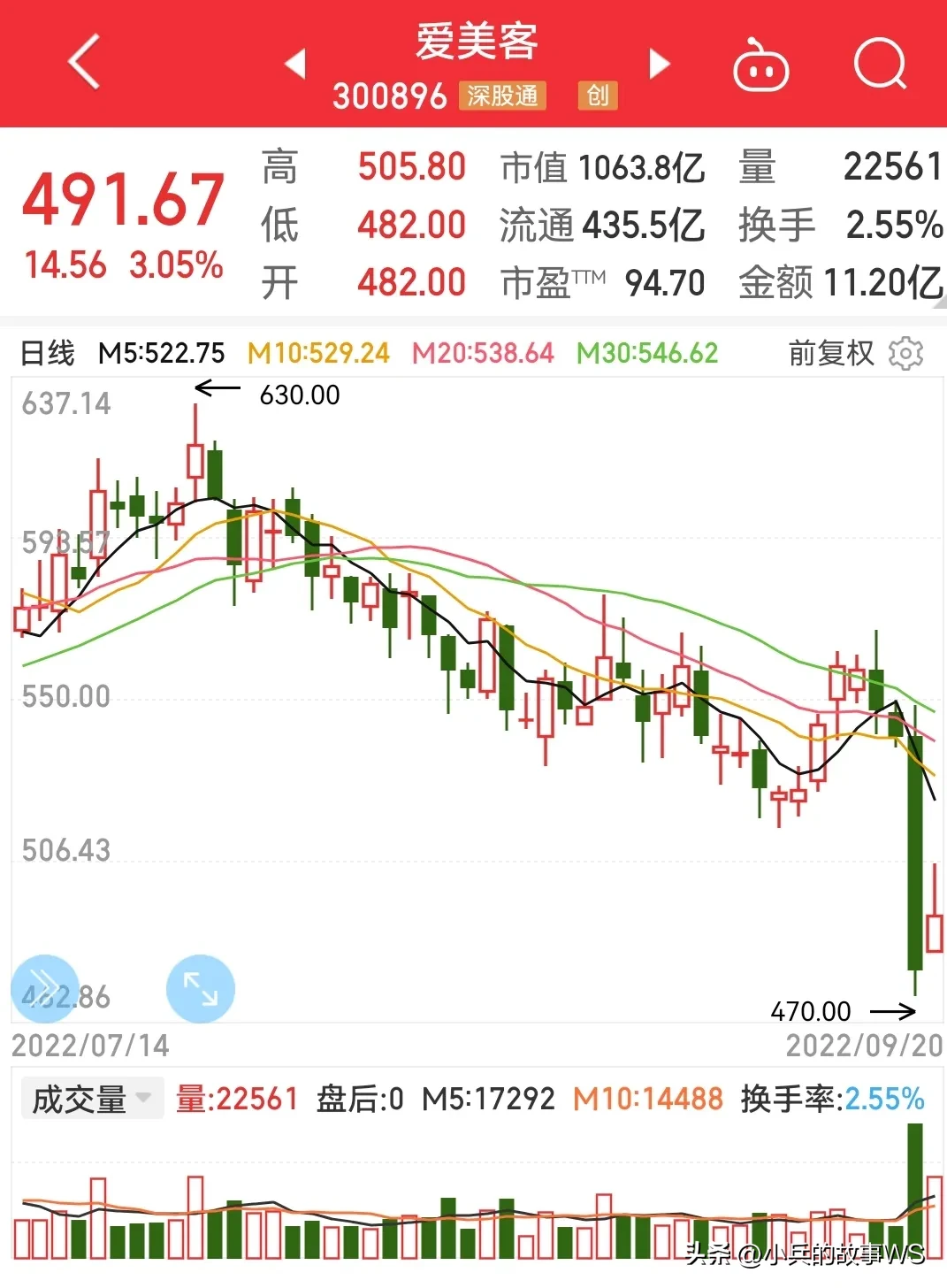Expand the chart to full screen
947x1288 pixels.
tap(201, 988)
